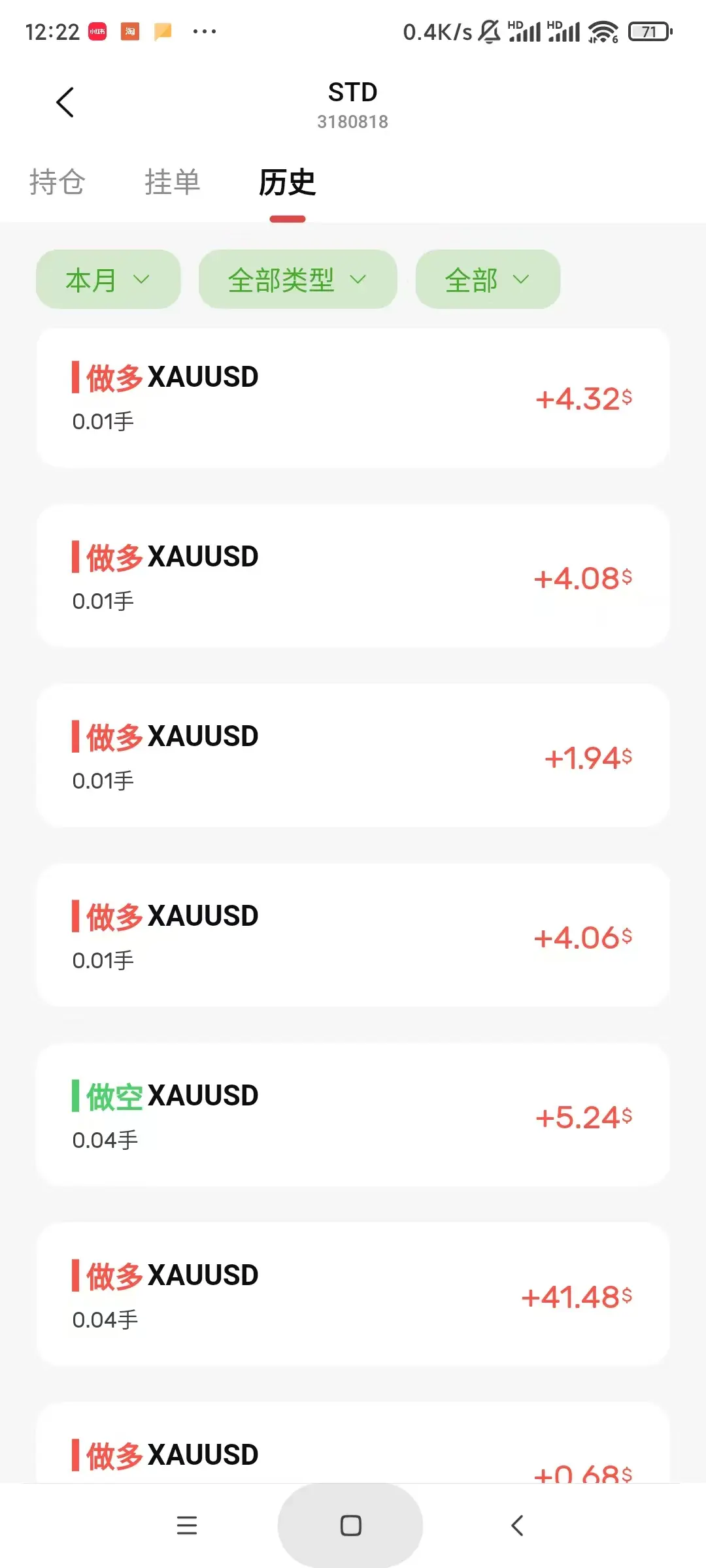
Task: View the 0.04手 trade with +41.48$ profit
Action: point(353,1296)
